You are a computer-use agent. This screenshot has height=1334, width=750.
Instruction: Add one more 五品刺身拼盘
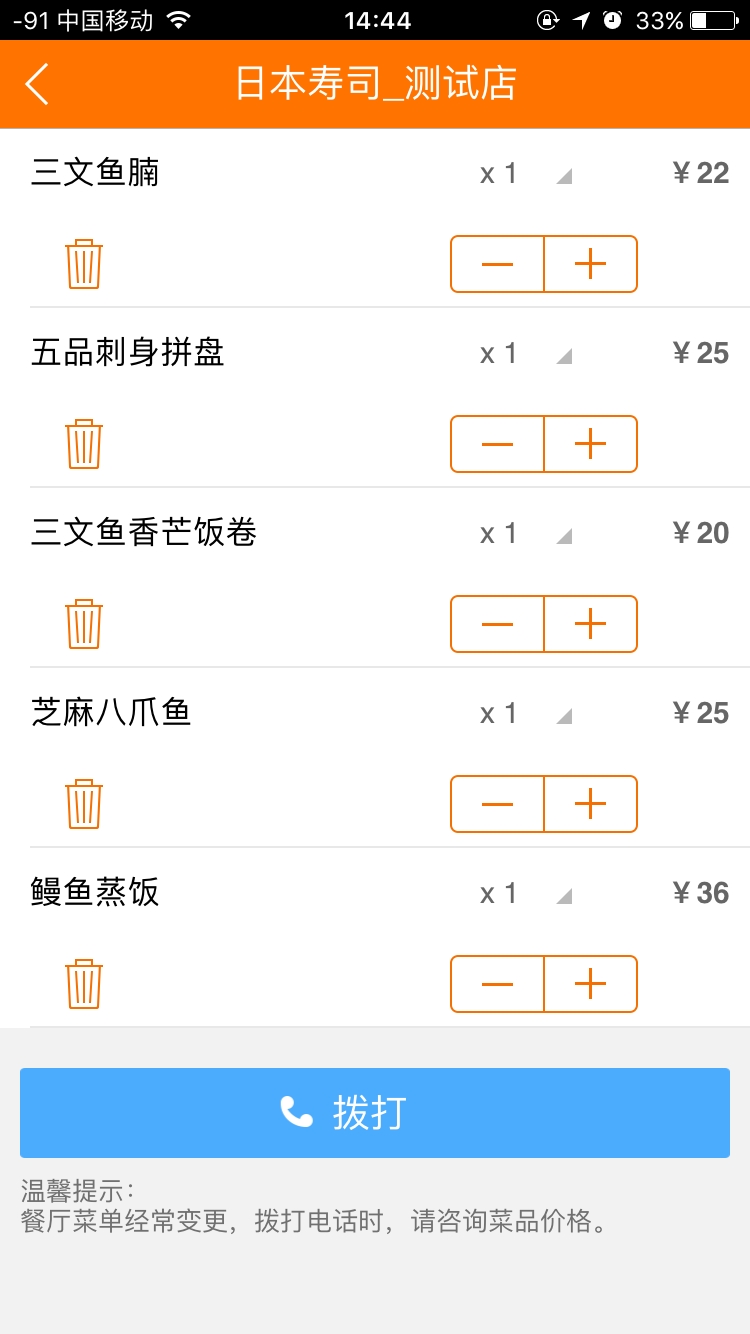[x=590, y=444]
